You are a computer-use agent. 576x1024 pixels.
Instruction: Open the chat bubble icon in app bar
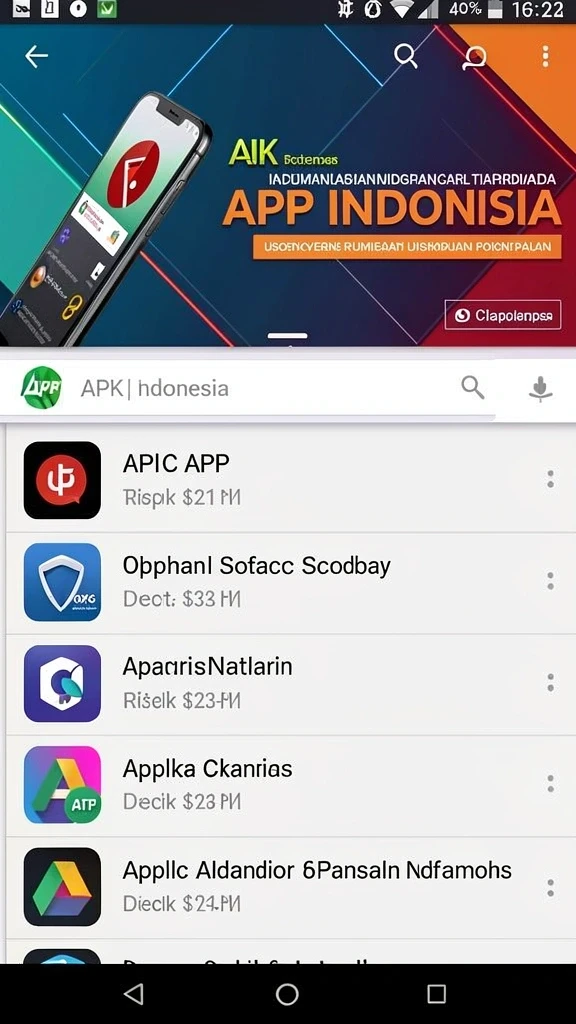click(474, 58)
